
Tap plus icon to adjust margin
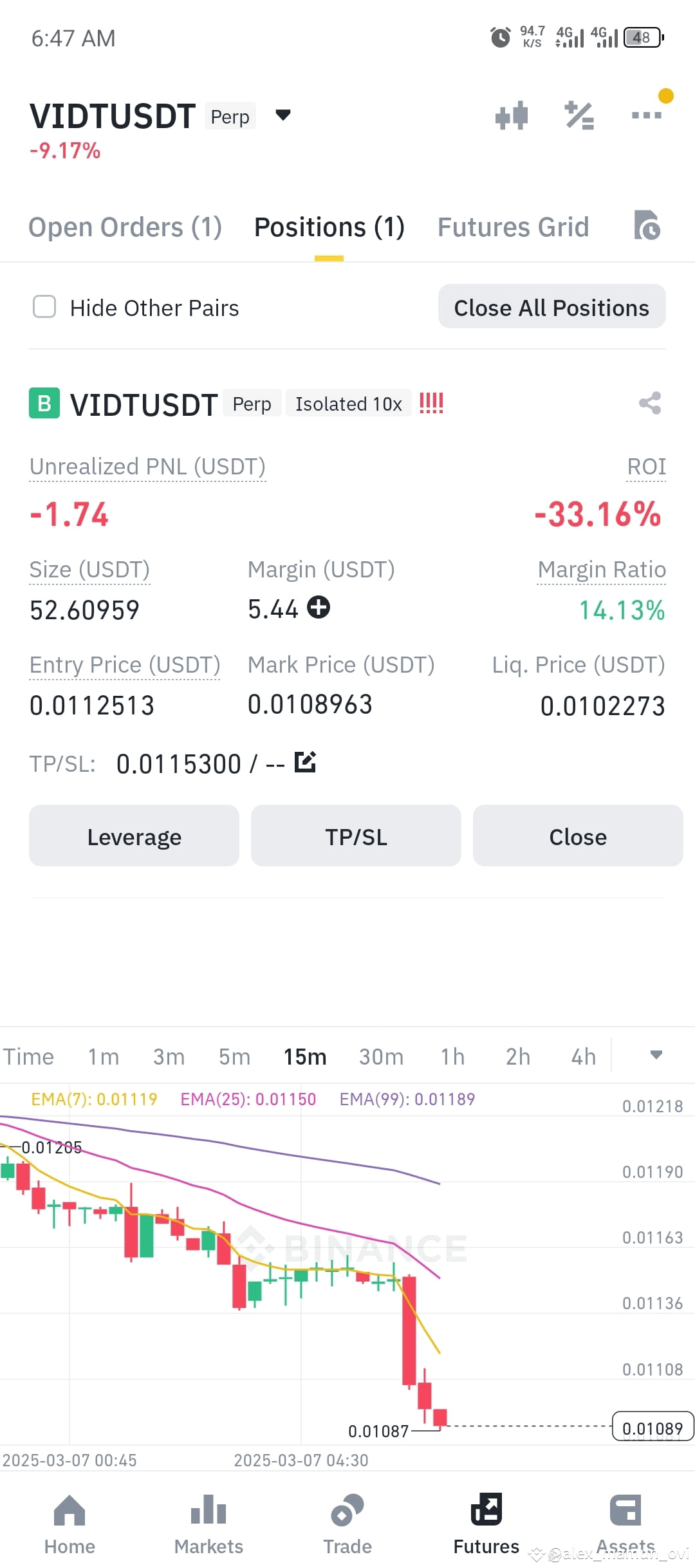319,608
